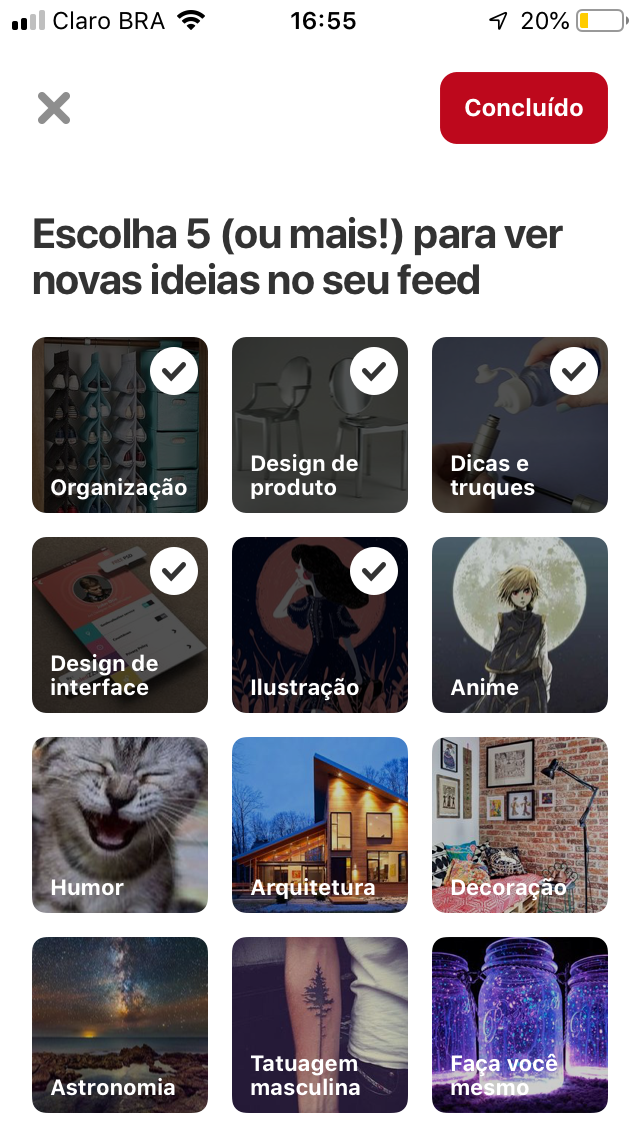
Task: Deselect Dicas e truques
Action: coord(520,425)
